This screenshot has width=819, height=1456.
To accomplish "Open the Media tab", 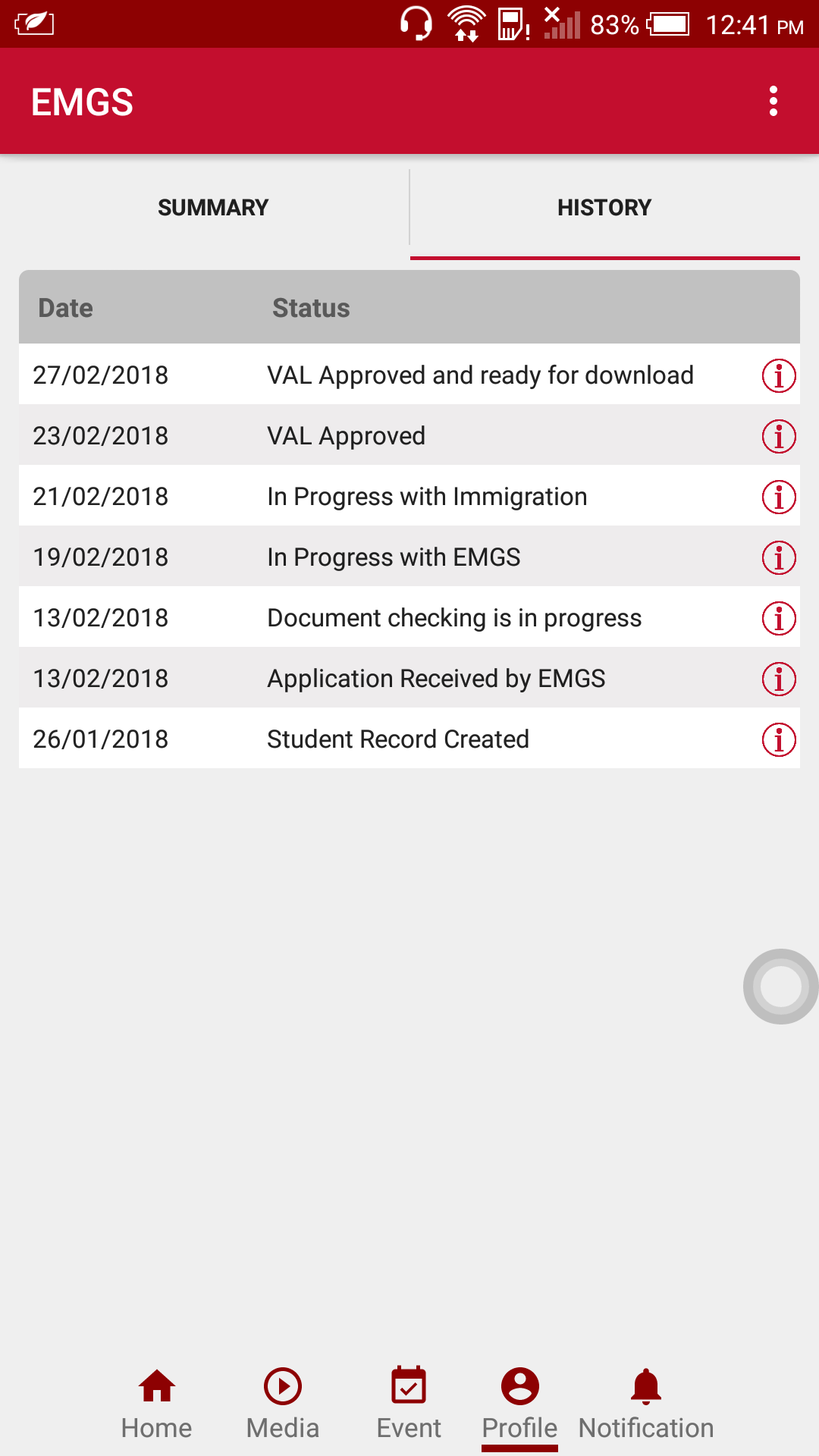I will [x=283, y=1404].
